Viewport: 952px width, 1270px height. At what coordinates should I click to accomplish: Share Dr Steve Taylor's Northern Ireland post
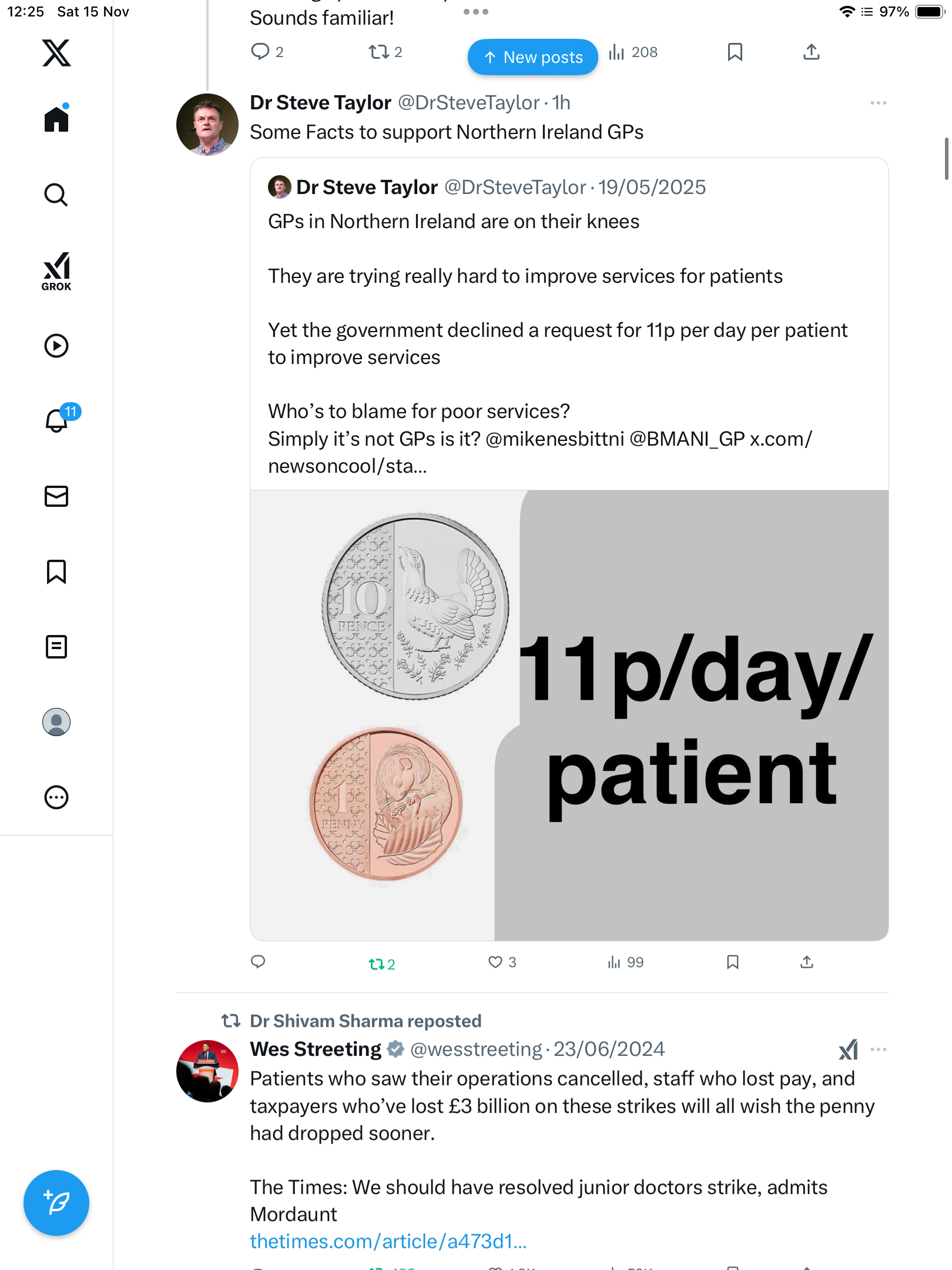pos(807,962)
